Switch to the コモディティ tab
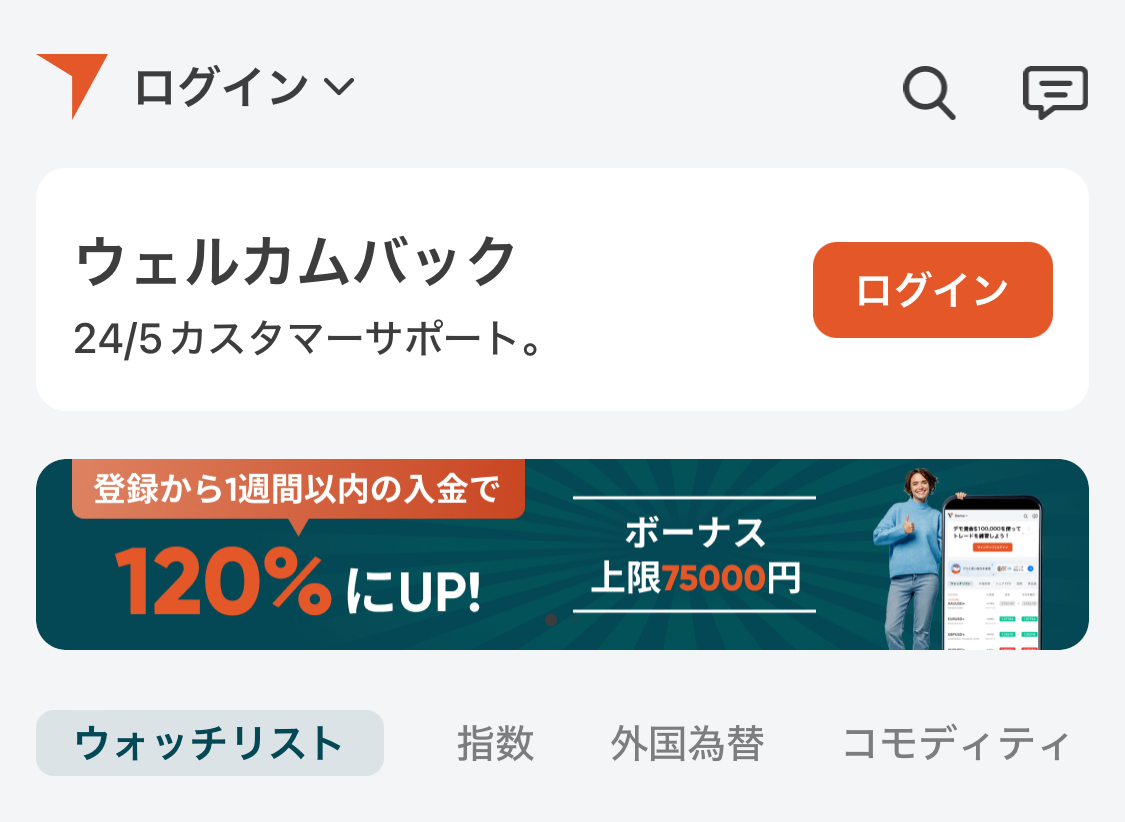 tap(955, 744)
